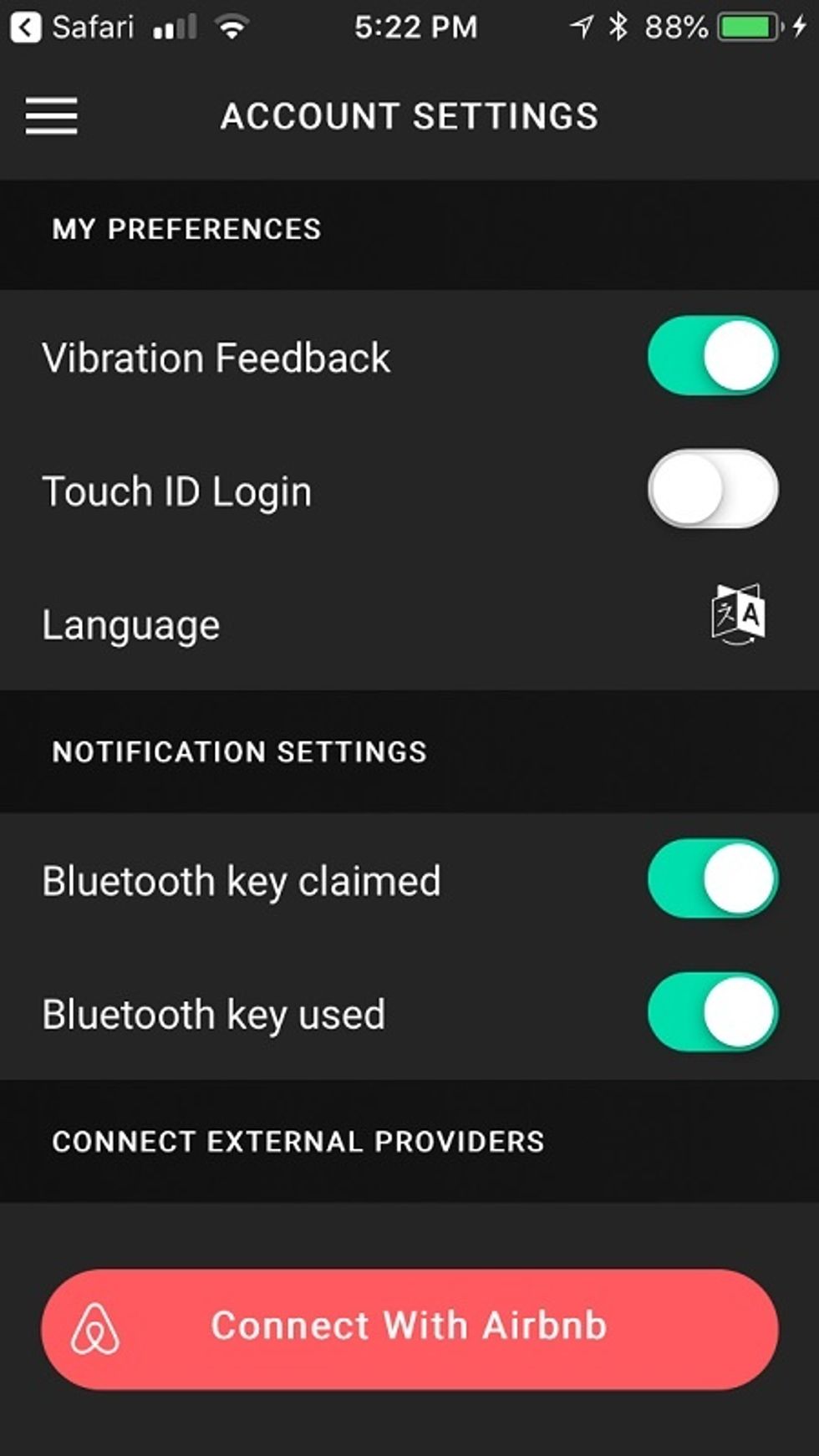Open Language selection

tap(737, 615)
